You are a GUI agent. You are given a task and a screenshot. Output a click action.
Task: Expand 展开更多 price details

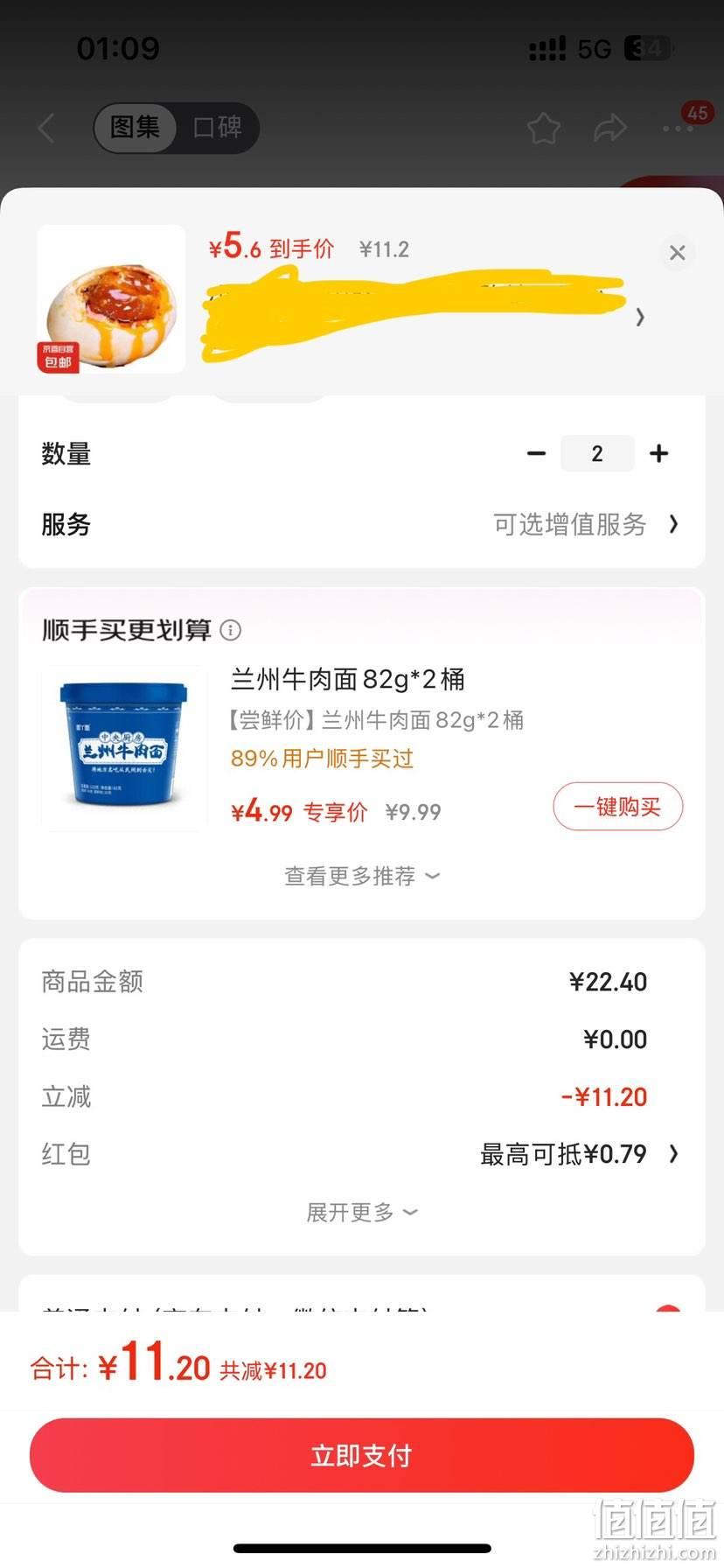point(361,1212)
